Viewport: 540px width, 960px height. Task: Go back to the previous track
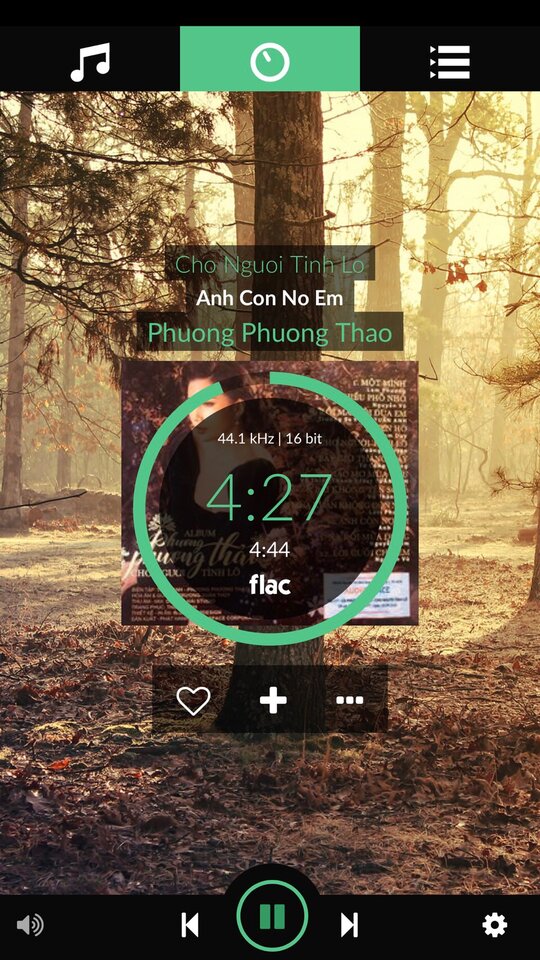(190, 924)
